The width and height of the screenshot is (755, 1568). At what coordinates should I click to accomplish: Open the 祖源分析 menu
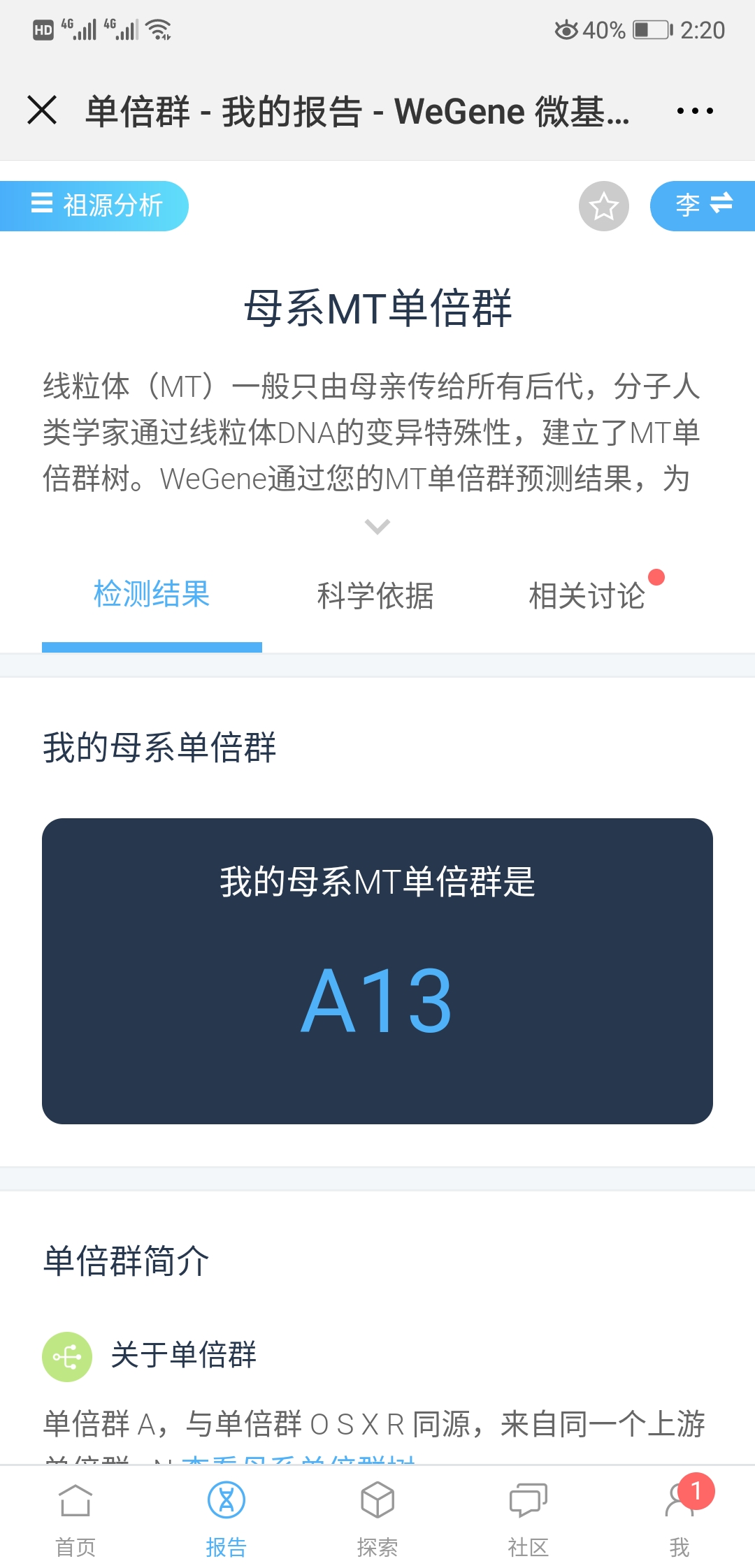(x=94, y=205)
